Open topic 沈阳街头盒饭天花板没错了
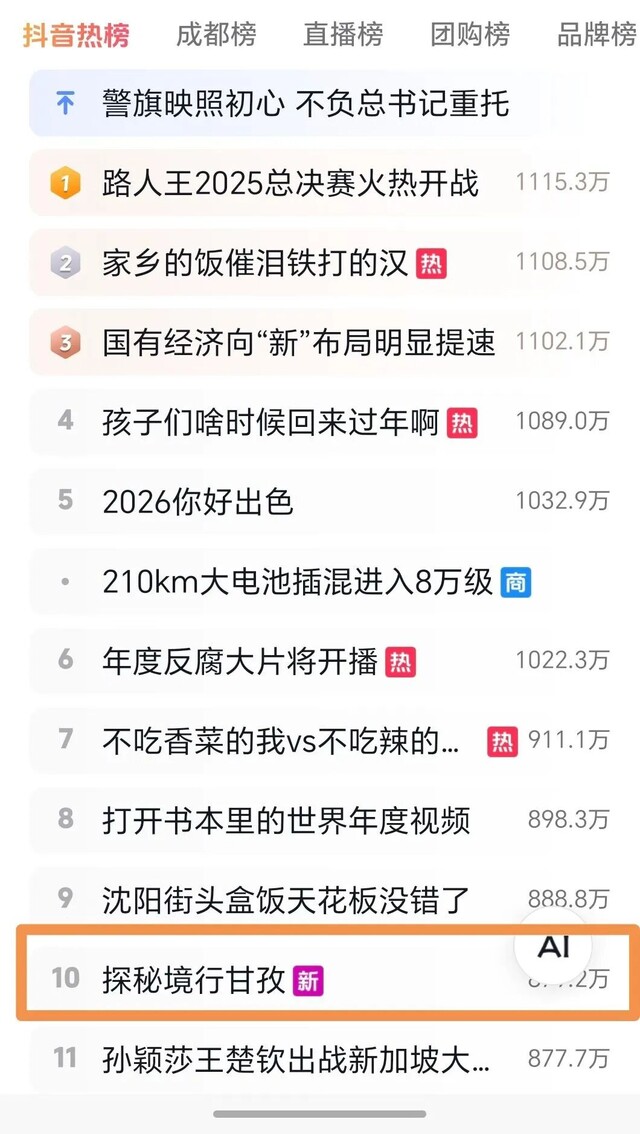 (286, 899)
